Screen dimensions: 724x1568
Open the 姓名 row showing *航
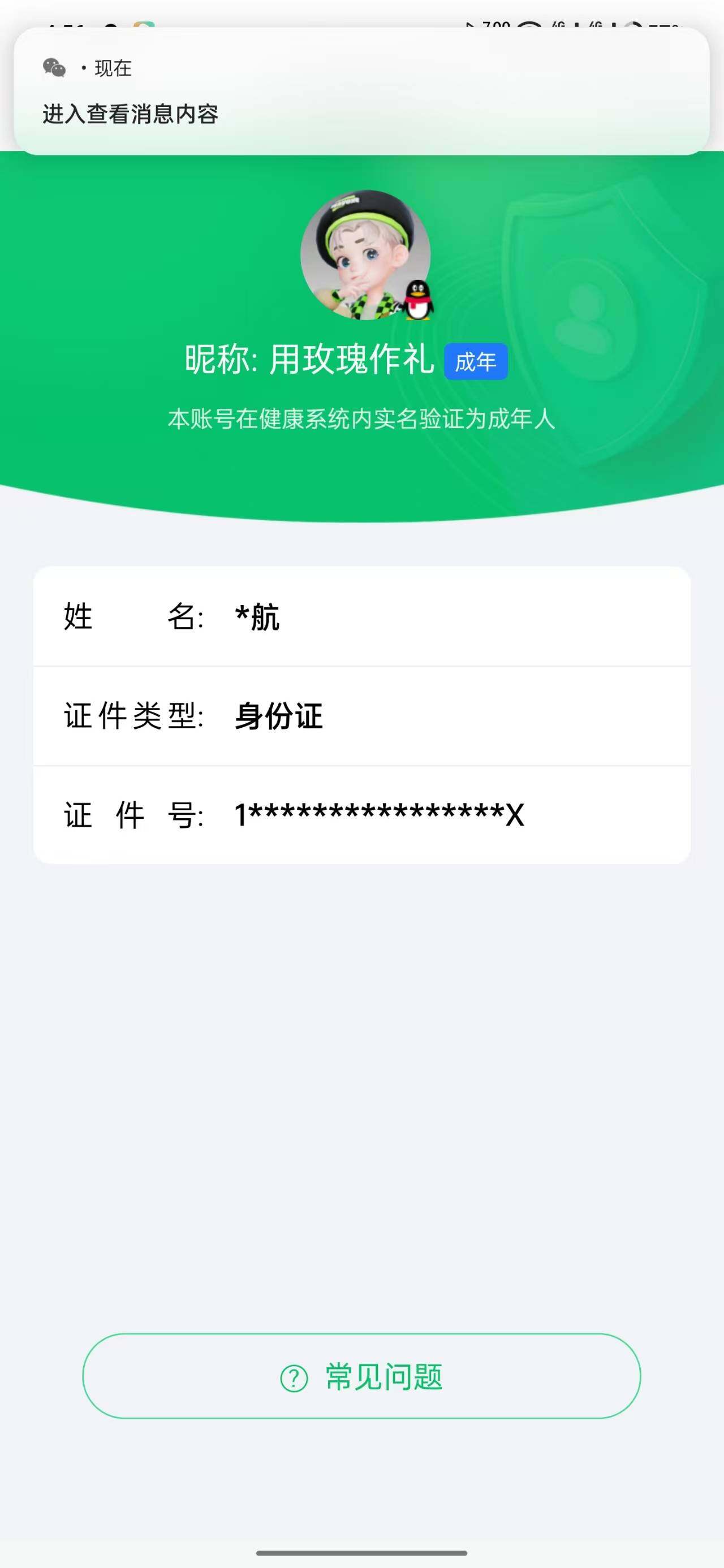(361, 616)
